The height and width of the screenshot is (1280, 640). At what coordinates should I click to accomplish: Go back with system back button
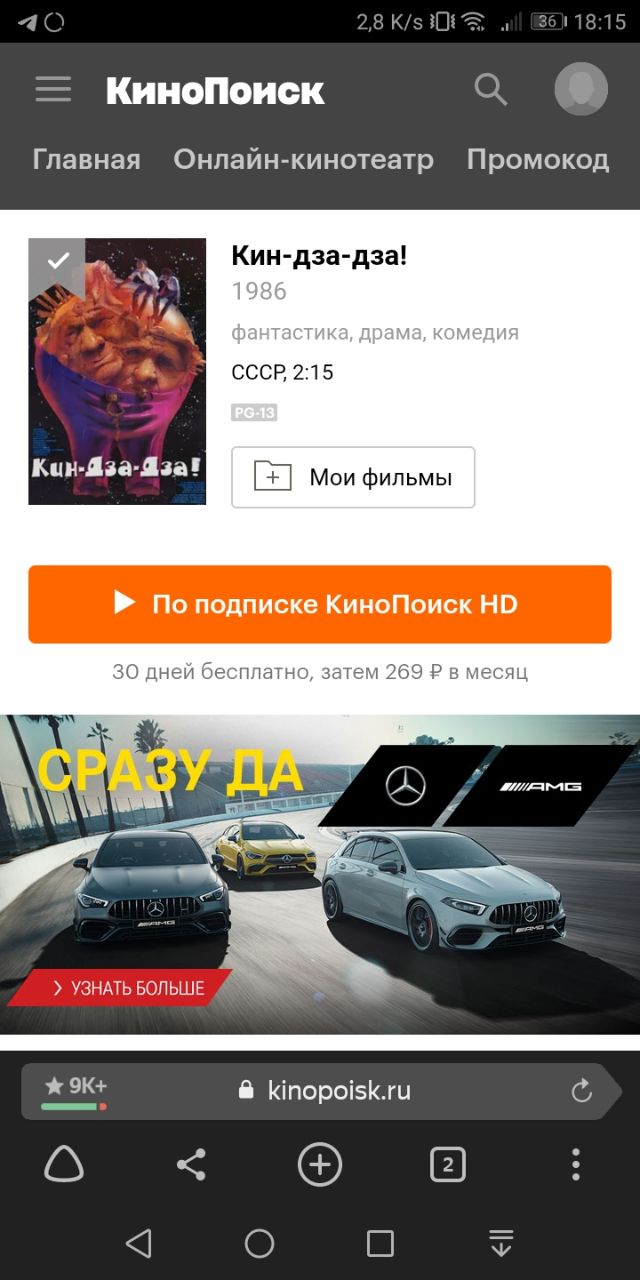pyautogui.click(x=139, y=1243)
